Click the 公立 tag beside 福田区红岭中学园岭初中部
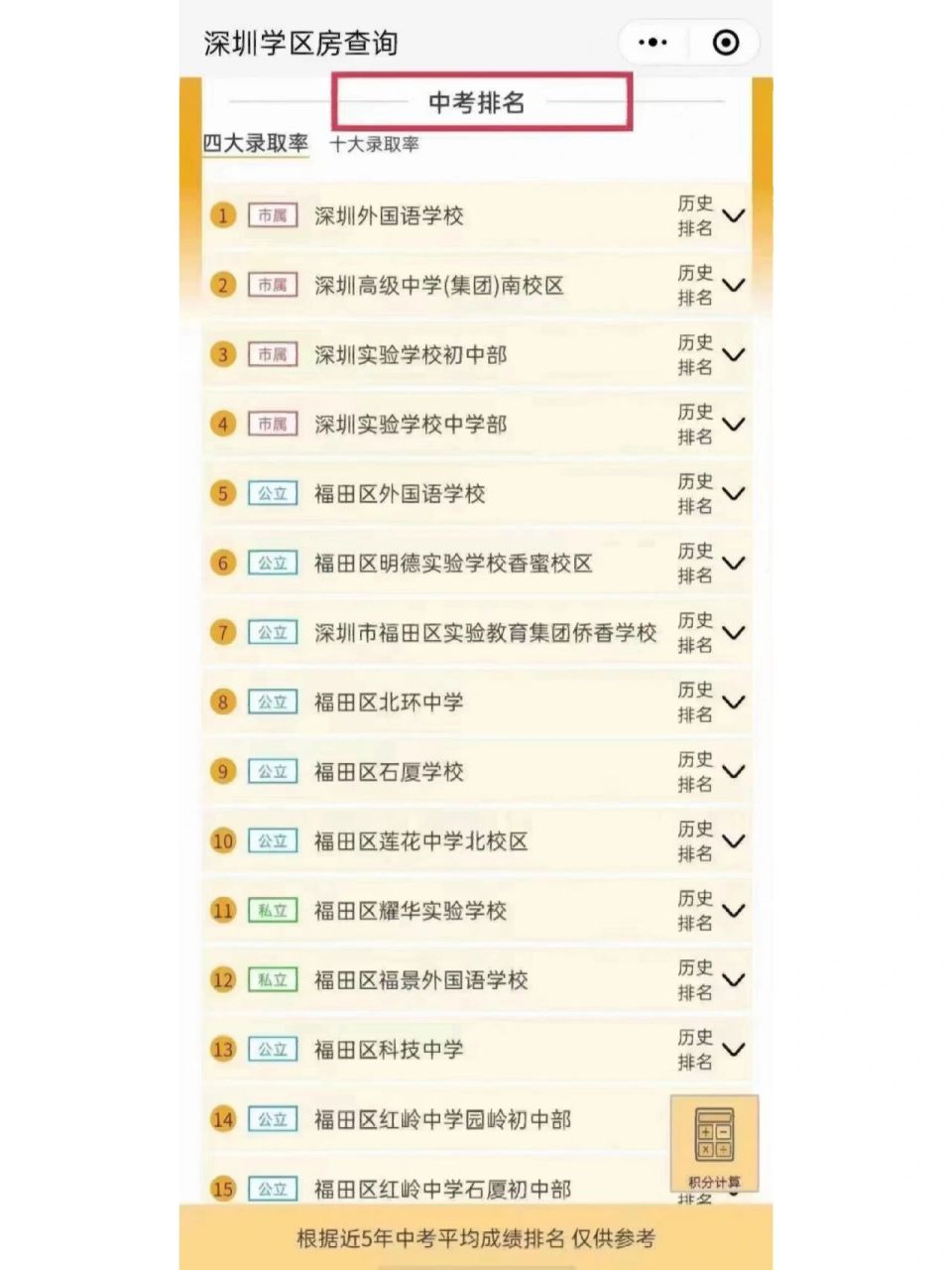This screenshot has height=1270, width=952. click(x=272, y=1118)
